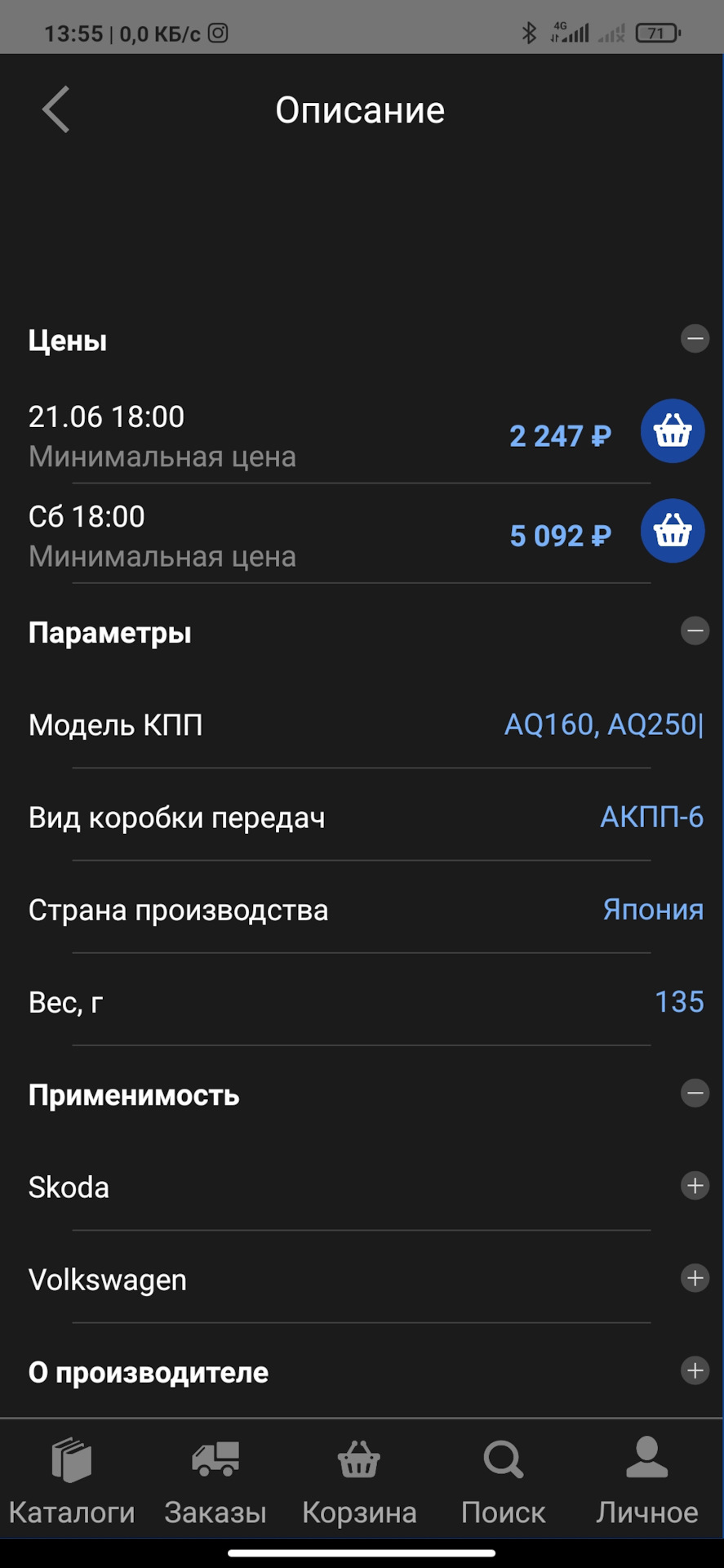724x1568 pixels.
Task: Go to the Корзина tab
Action: pyautogui.click(x=359, y=1481)
